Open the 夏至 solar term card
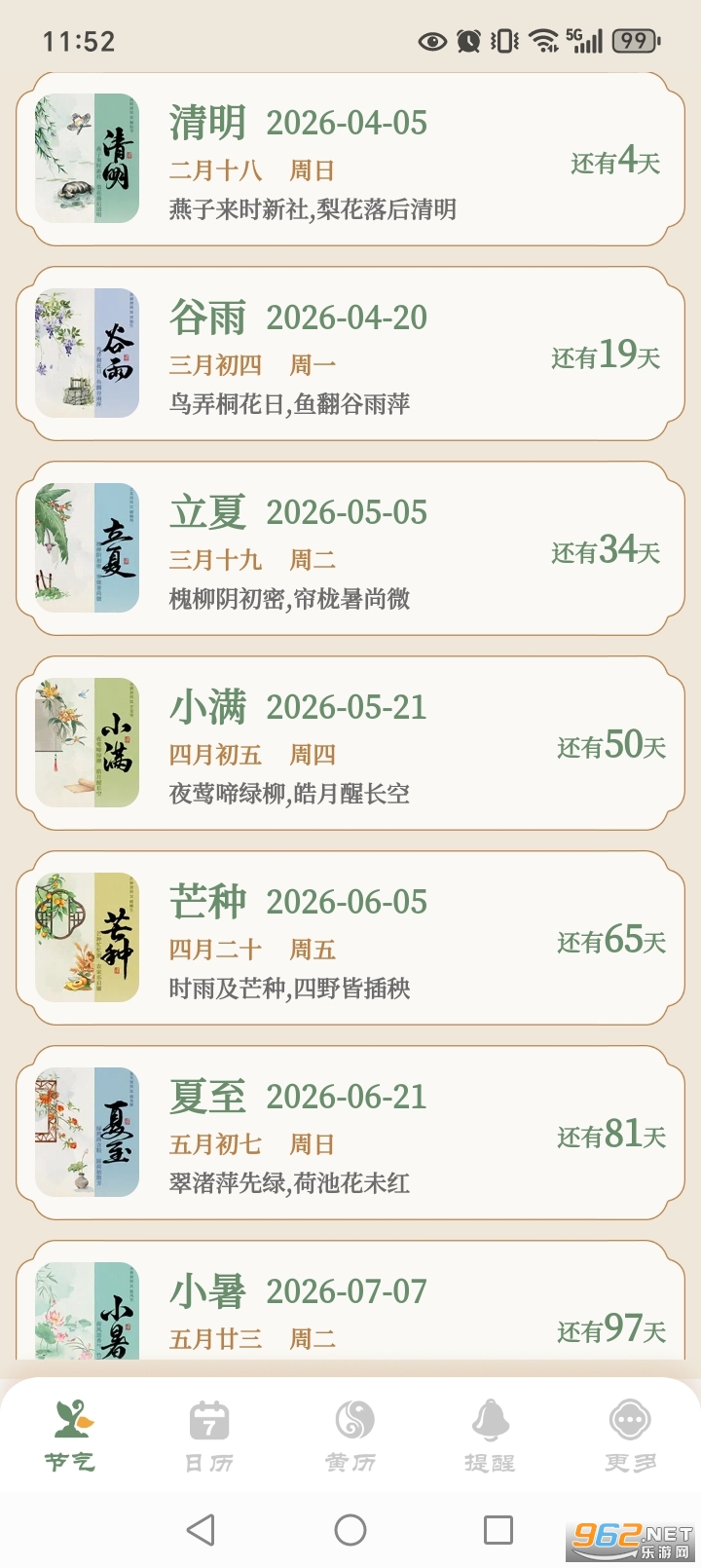 (x=350, y=1131)
